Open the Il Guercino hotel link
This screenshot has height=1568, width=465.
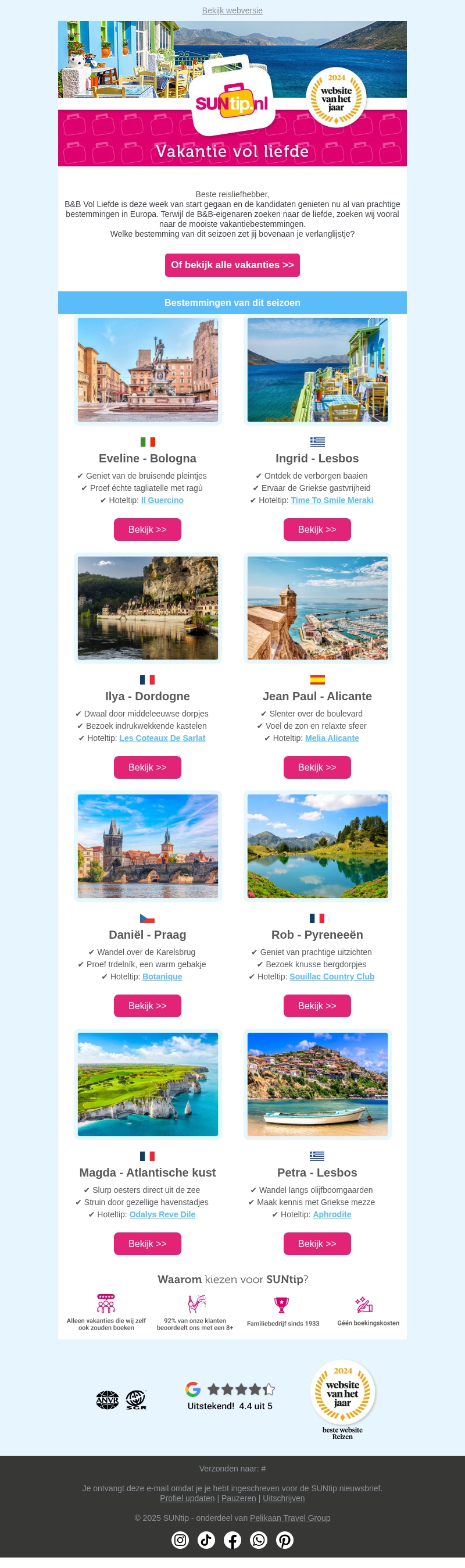point(162,500)
